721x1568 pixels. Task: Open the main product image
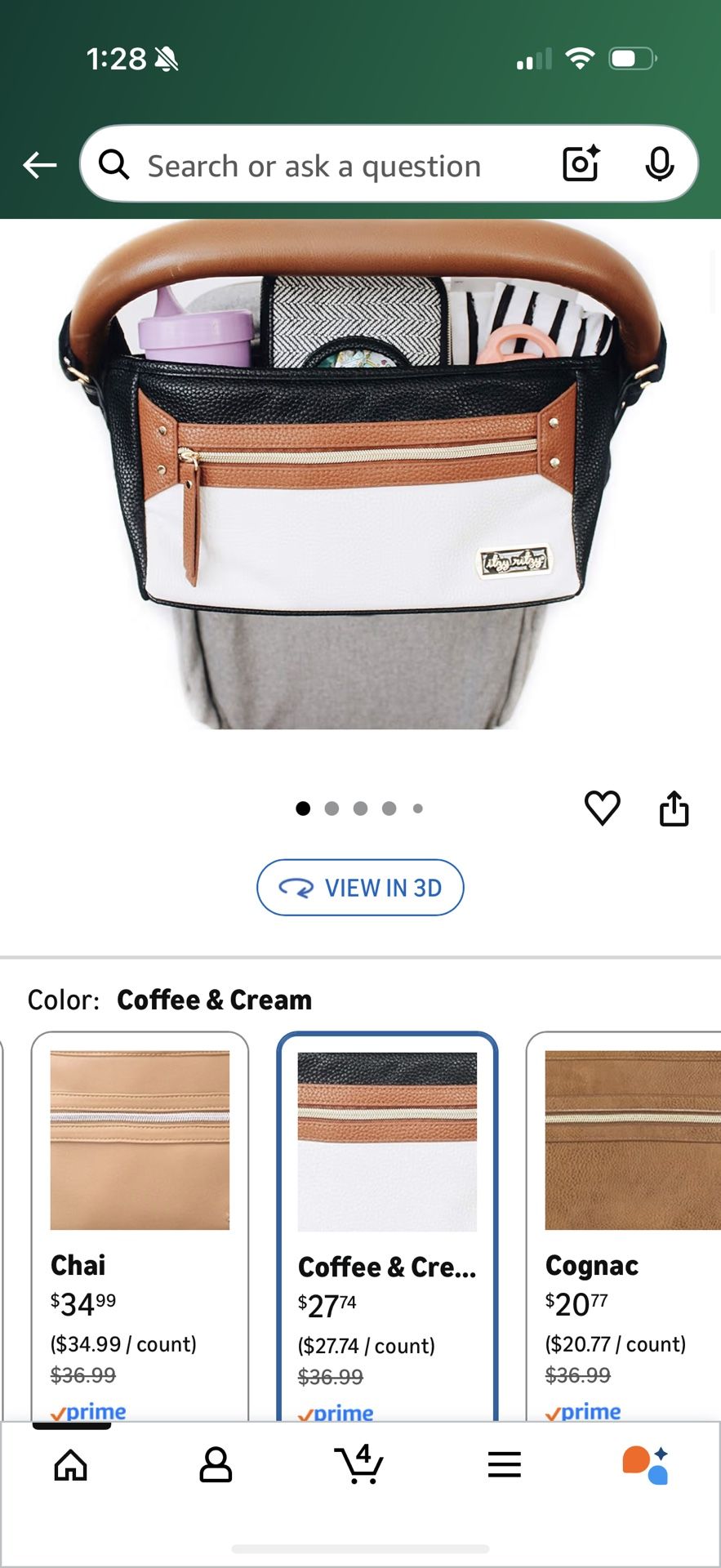(360, 490)
